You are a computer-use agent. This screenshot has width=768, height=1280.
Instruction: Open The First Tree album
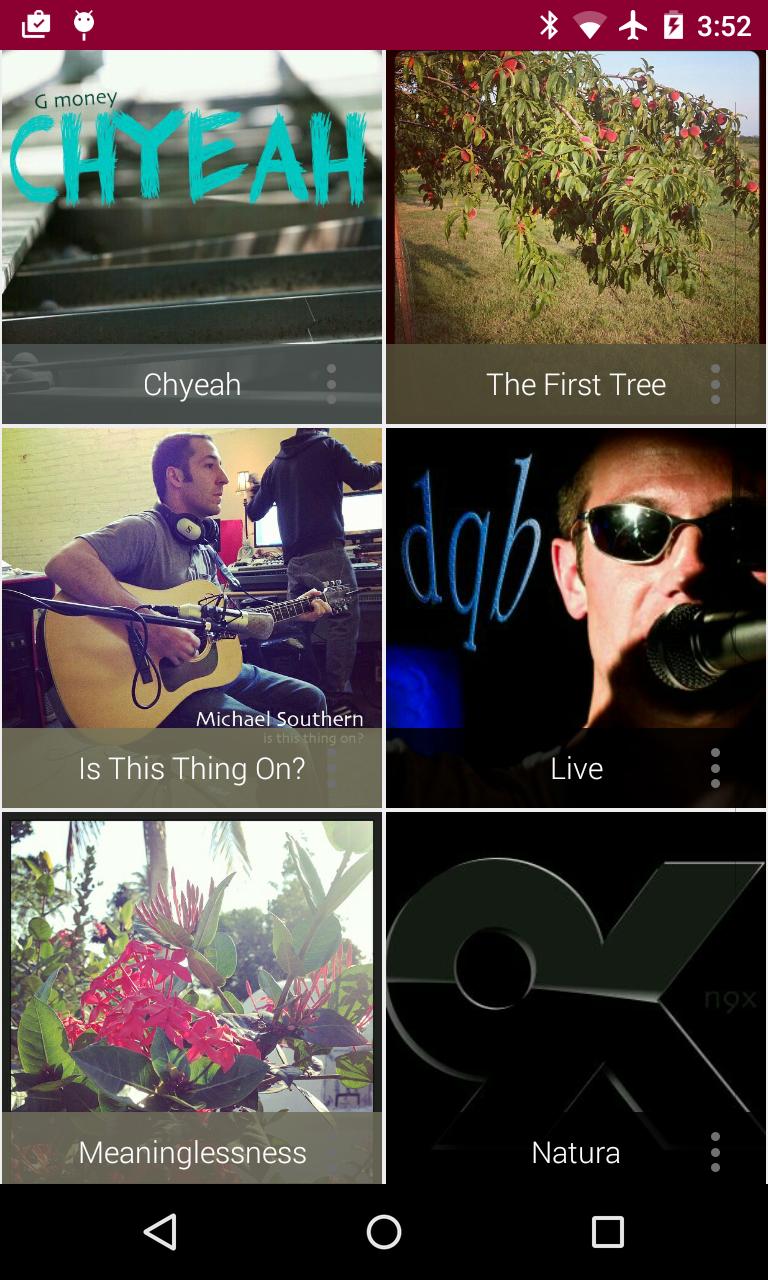(576, 237)
